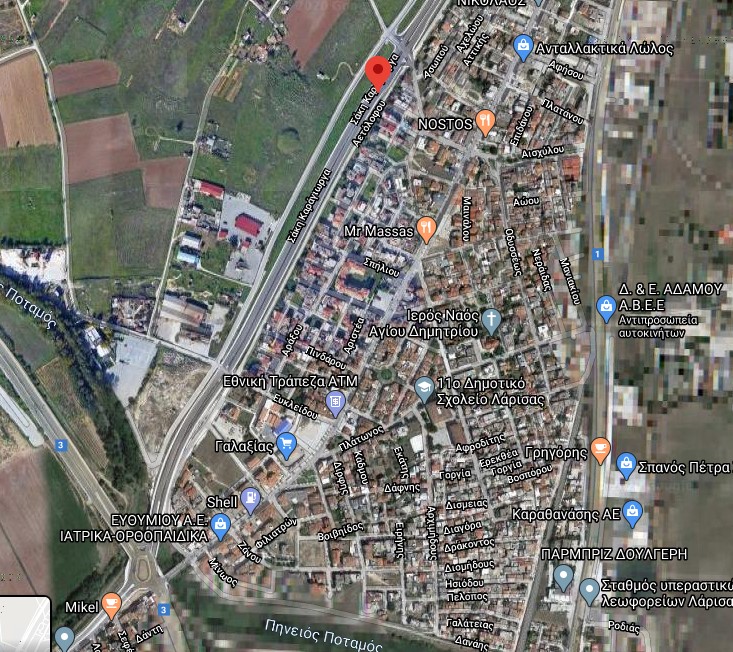
Task: View the Σπανός Πέτρα shop marker
Action: [626, 465]
